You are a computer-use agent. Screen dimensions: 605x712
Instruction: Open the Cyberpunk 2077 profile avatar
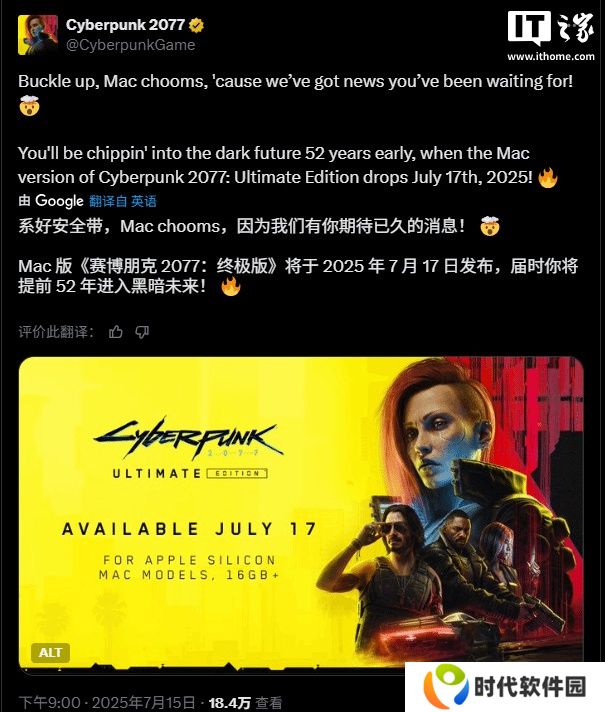[36, 35]
